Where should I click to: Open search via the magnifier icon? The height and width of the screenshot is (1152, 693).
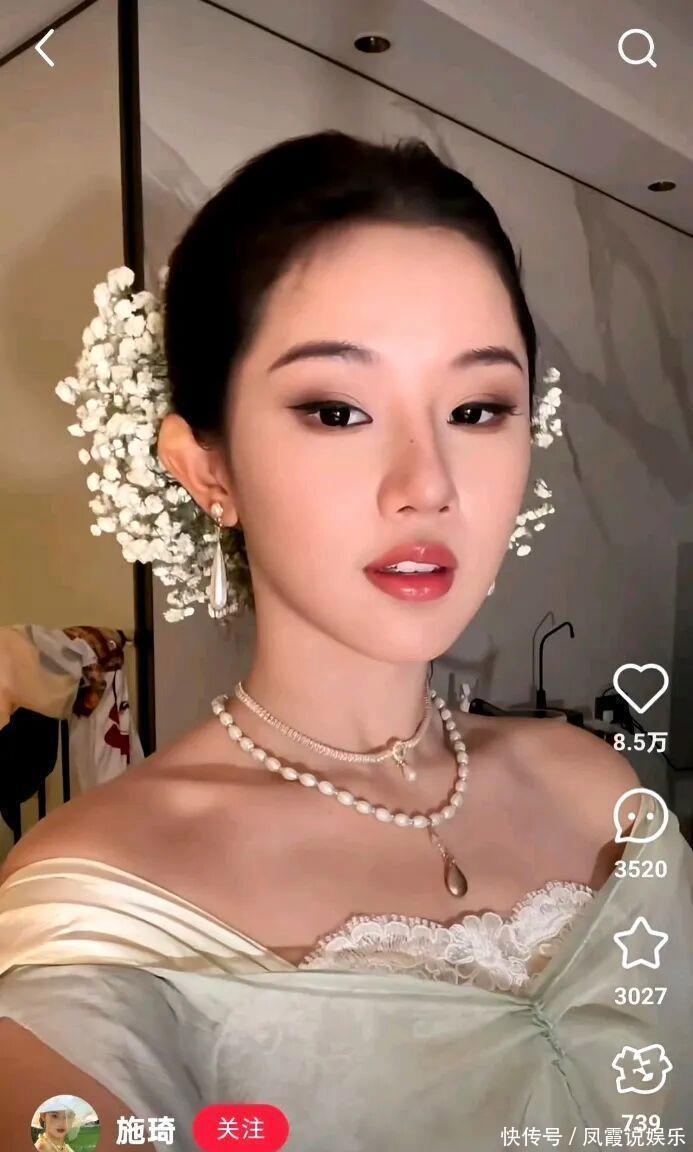pyautogui.click(x=637, y=48)
